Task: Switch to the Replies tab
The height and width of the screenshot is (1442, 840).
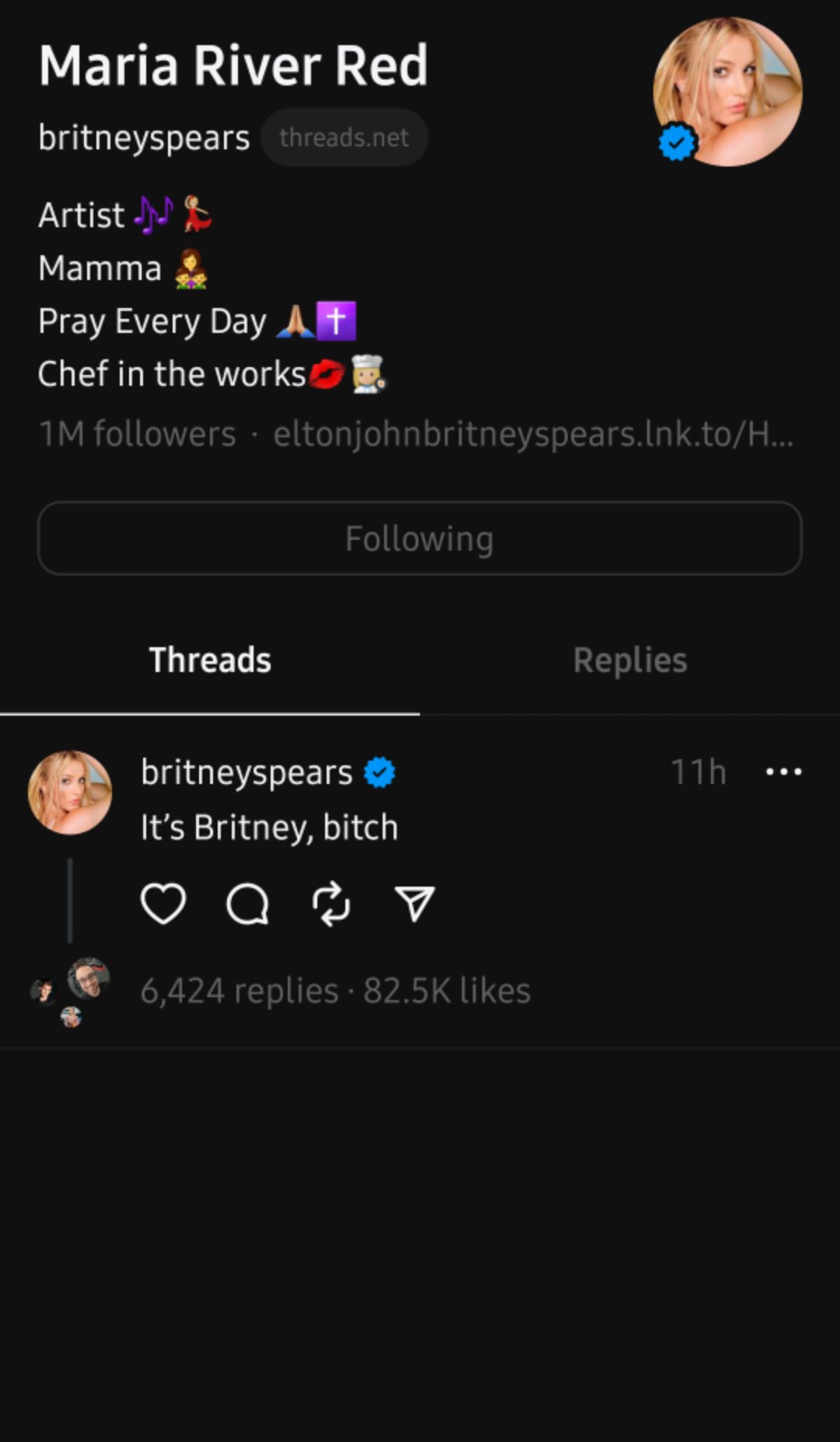Action: 630,659
